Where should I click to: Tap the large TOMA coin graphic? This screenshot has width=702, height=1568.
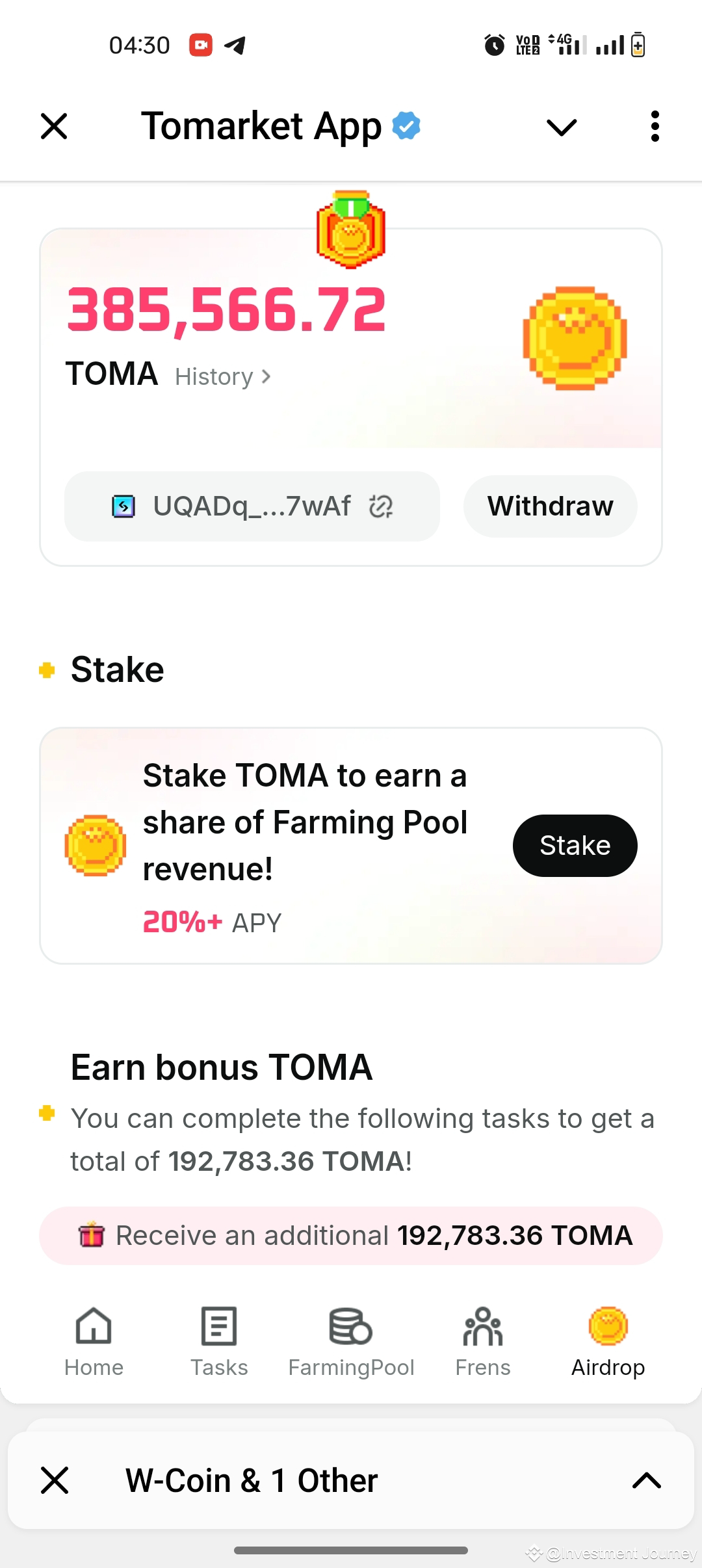[575, 337]
